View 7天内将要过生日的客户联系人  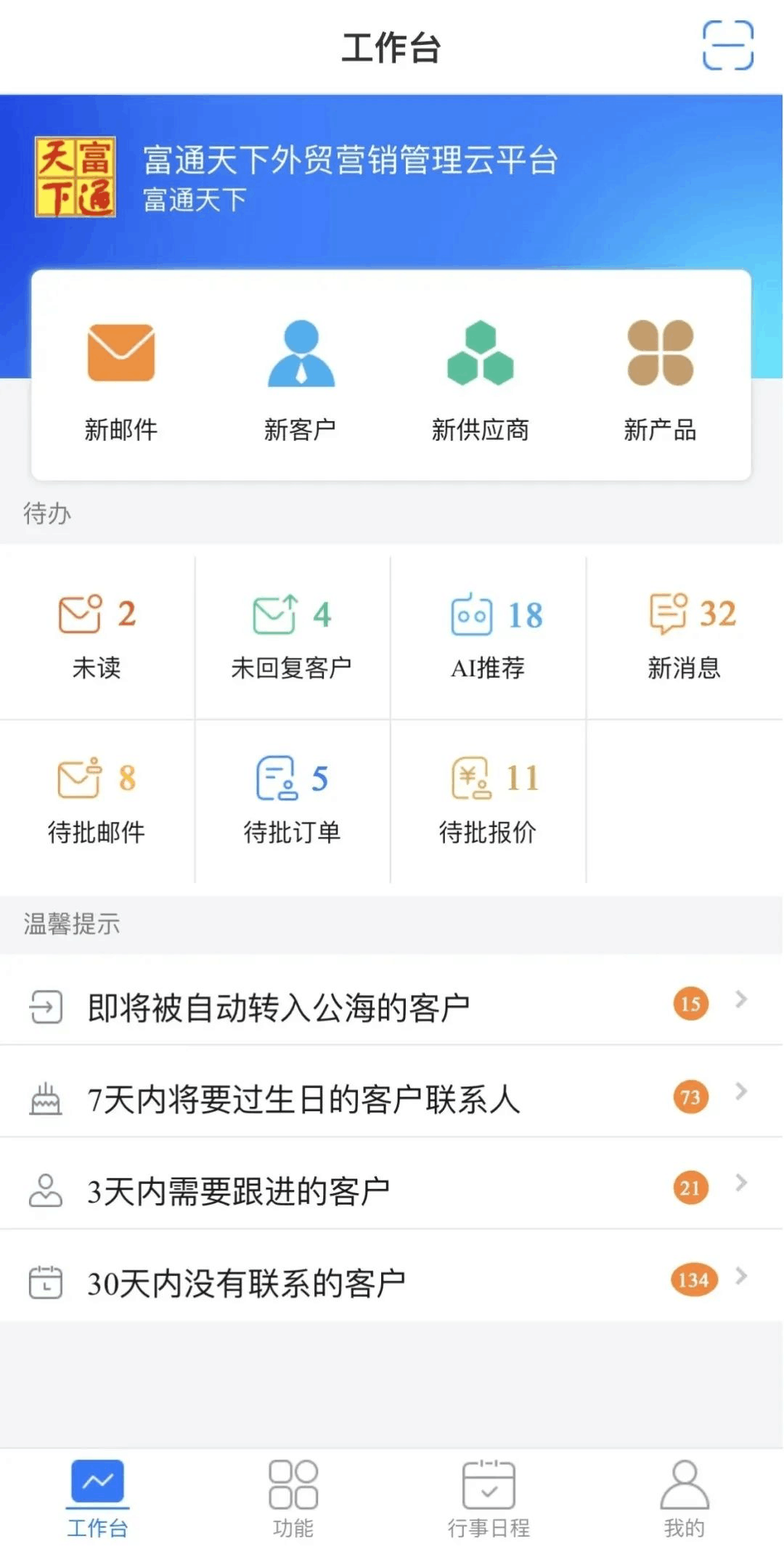391,1098
